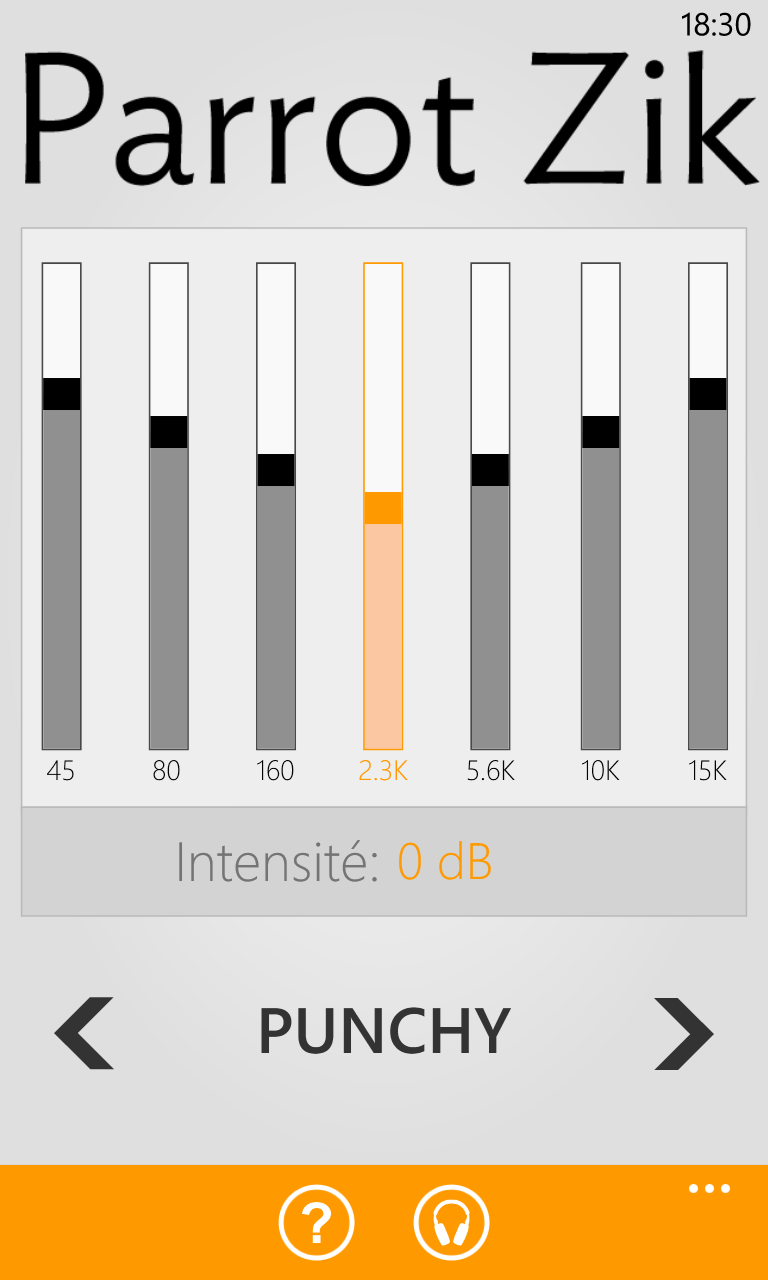
Task: Open the help question mark
Action: [316, 1222]
